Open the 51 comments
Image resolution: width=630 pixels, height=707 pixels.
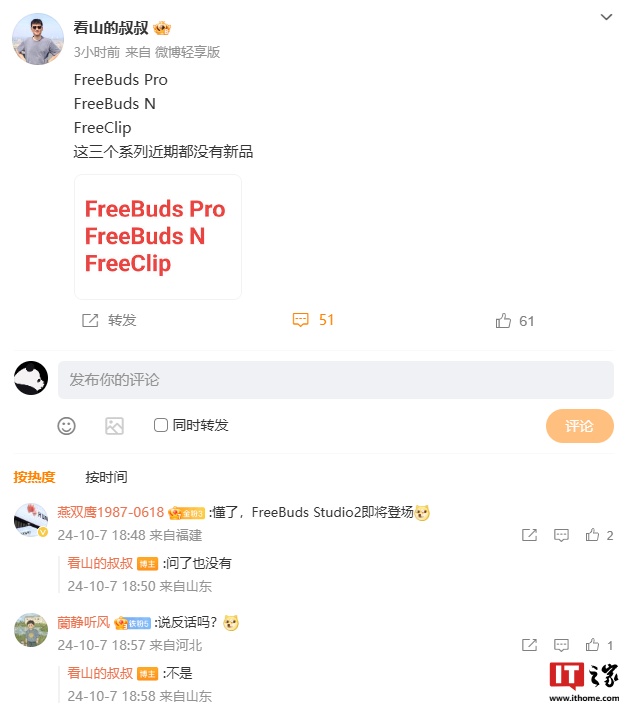click(x=313, y=320)
